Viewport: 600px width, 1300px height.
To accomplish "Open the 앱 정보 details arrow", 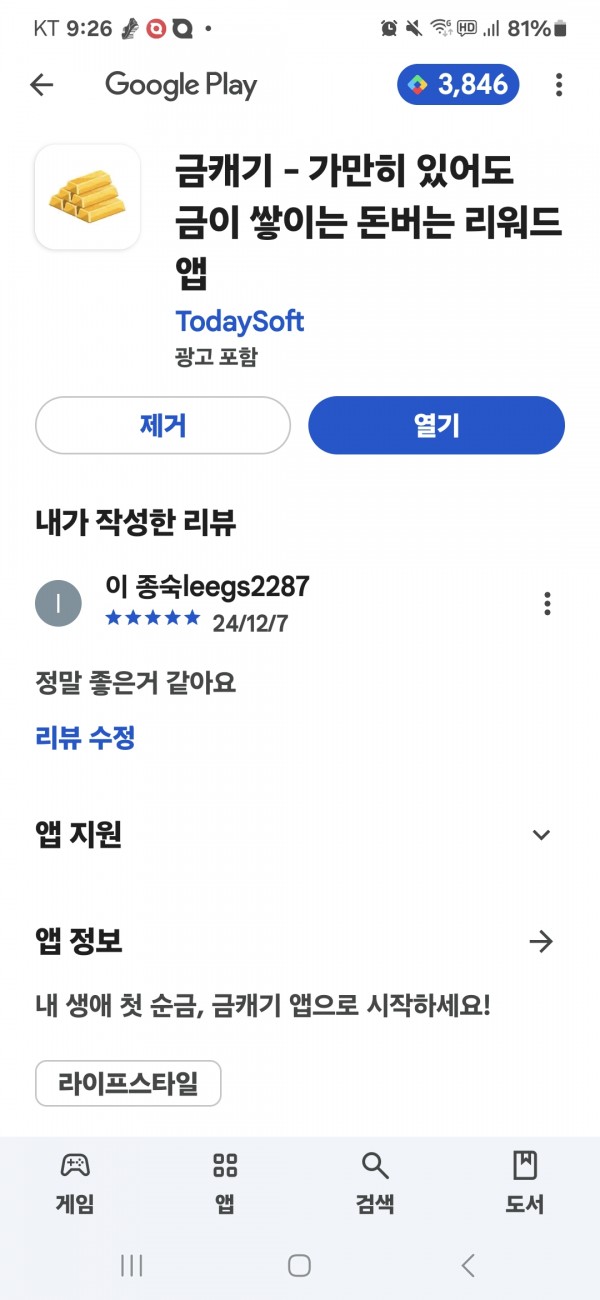I will coord(541,941).
